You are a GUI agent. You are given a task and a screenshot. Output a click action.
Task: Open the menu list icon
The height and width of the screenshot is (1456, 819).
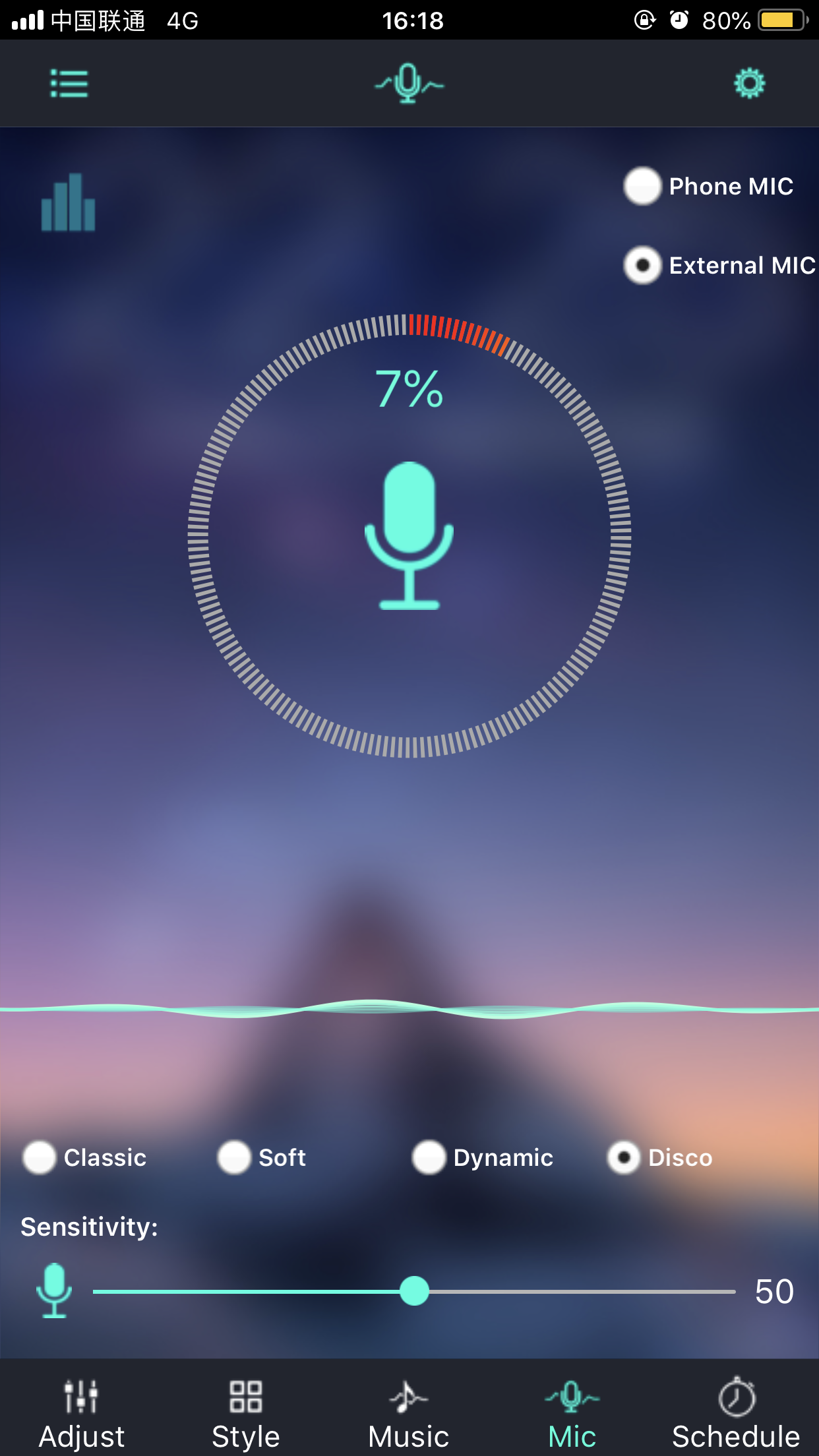coord(68,83)
